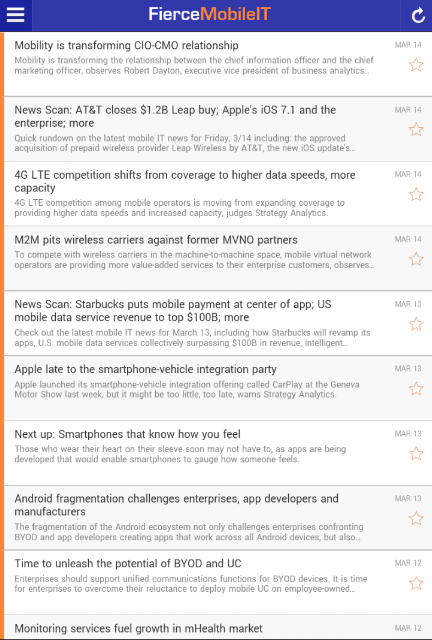Star the 4G LTE competition article

[x=416, y=194]
